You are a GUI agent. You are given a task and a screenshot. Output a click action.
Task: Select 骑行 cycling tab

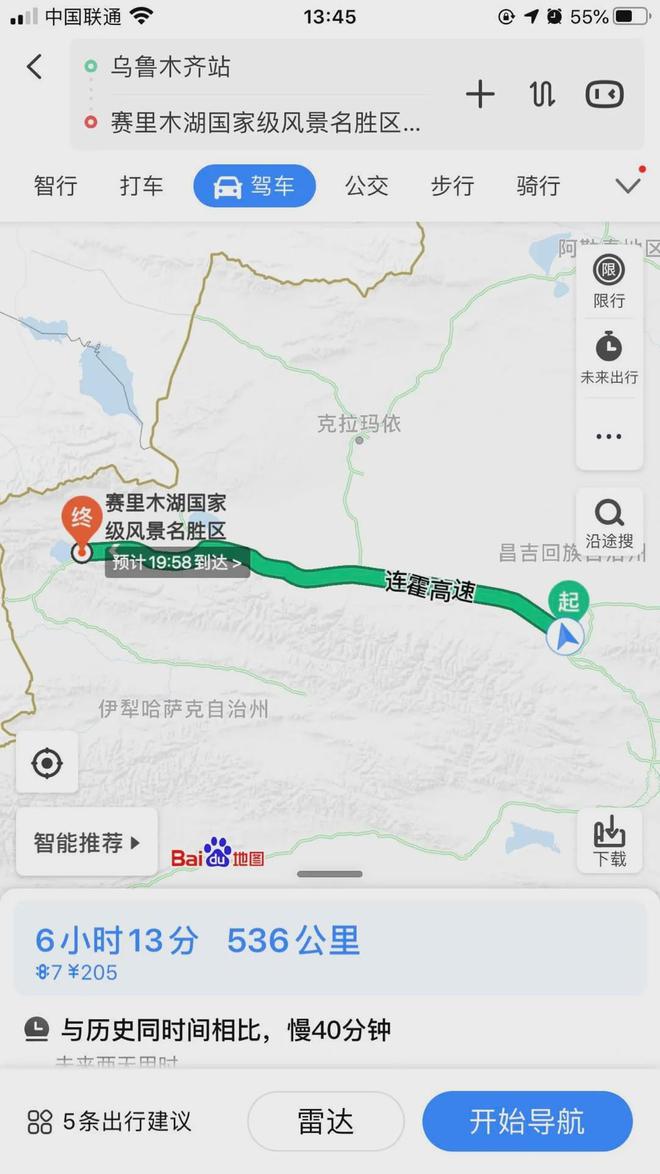pos(538,186)
